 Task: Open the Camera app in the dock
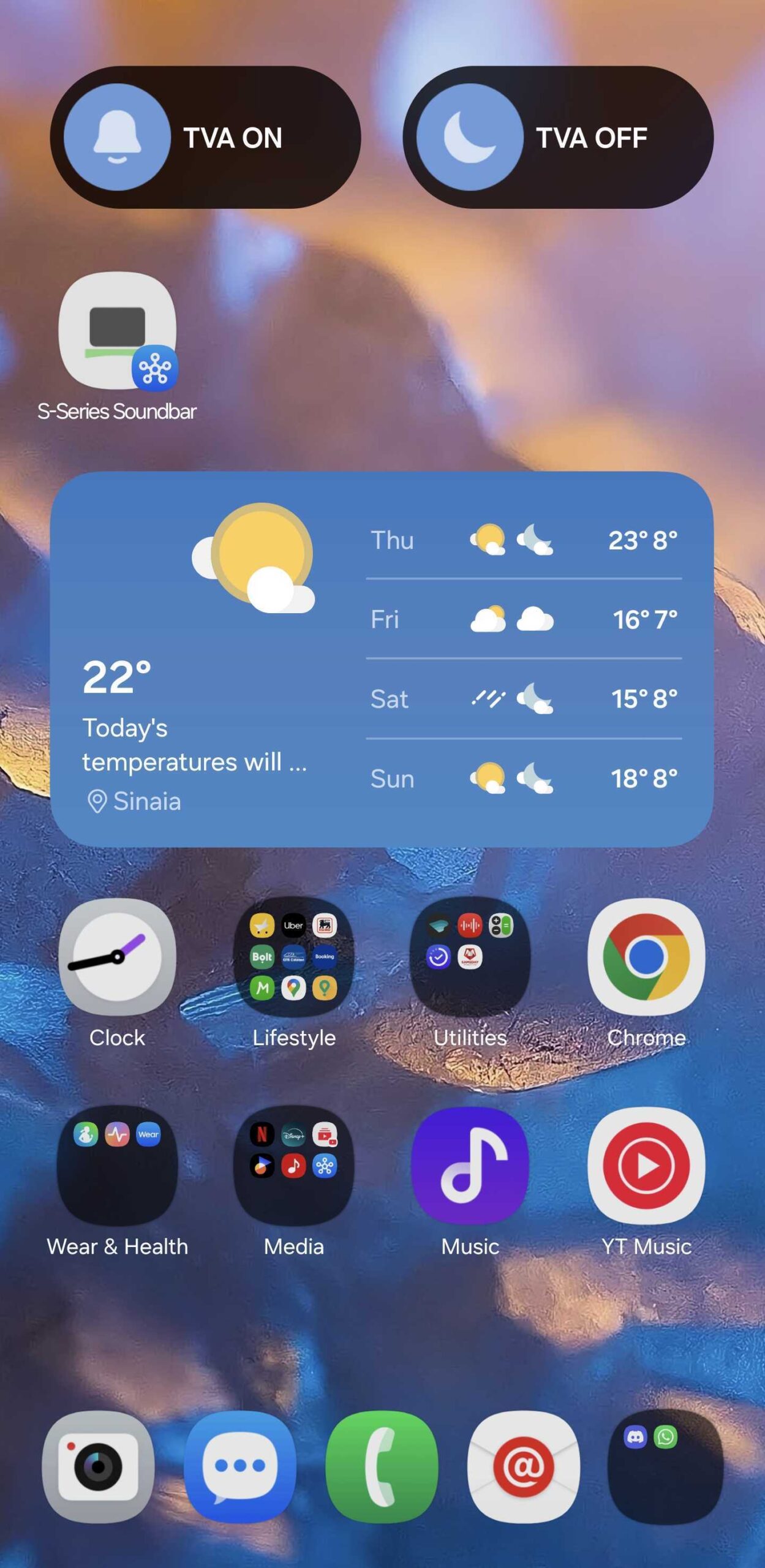(x=98, y=1467)
